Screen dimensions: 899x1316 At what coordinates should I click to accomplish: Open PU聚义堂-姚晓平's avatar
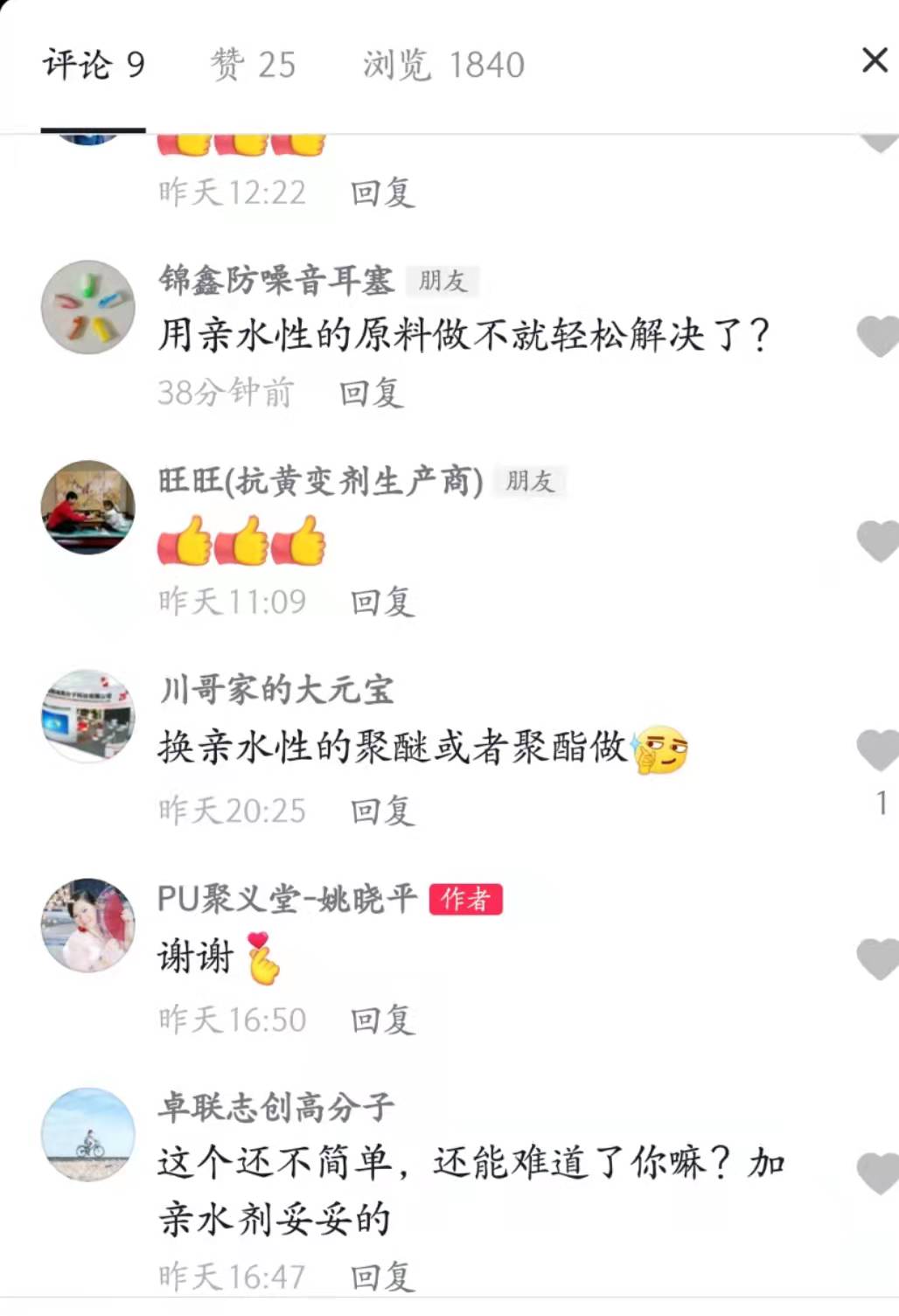tap(88, 925)
